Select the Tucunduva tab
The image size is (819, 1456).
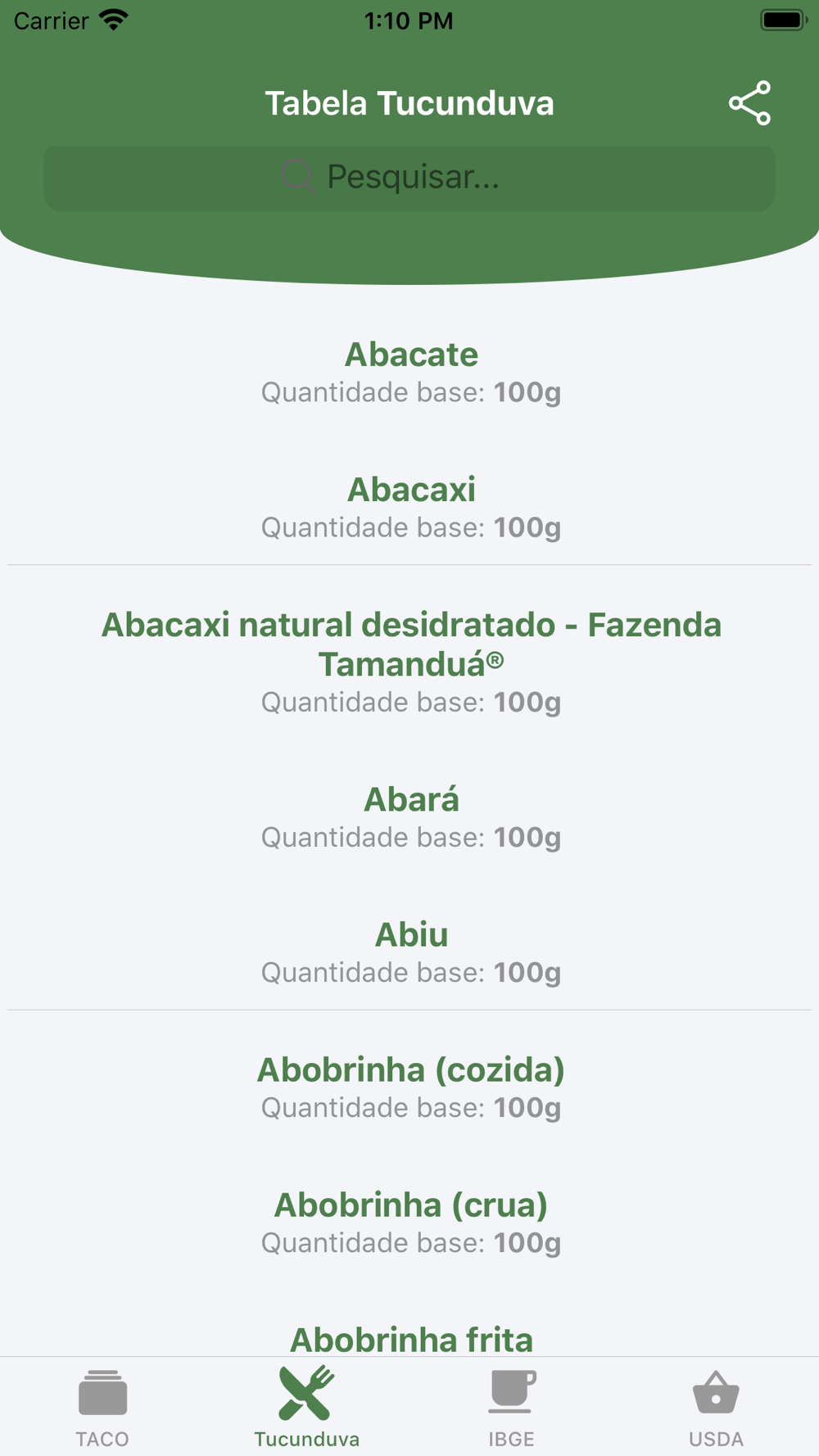[x=307, y=1408]
